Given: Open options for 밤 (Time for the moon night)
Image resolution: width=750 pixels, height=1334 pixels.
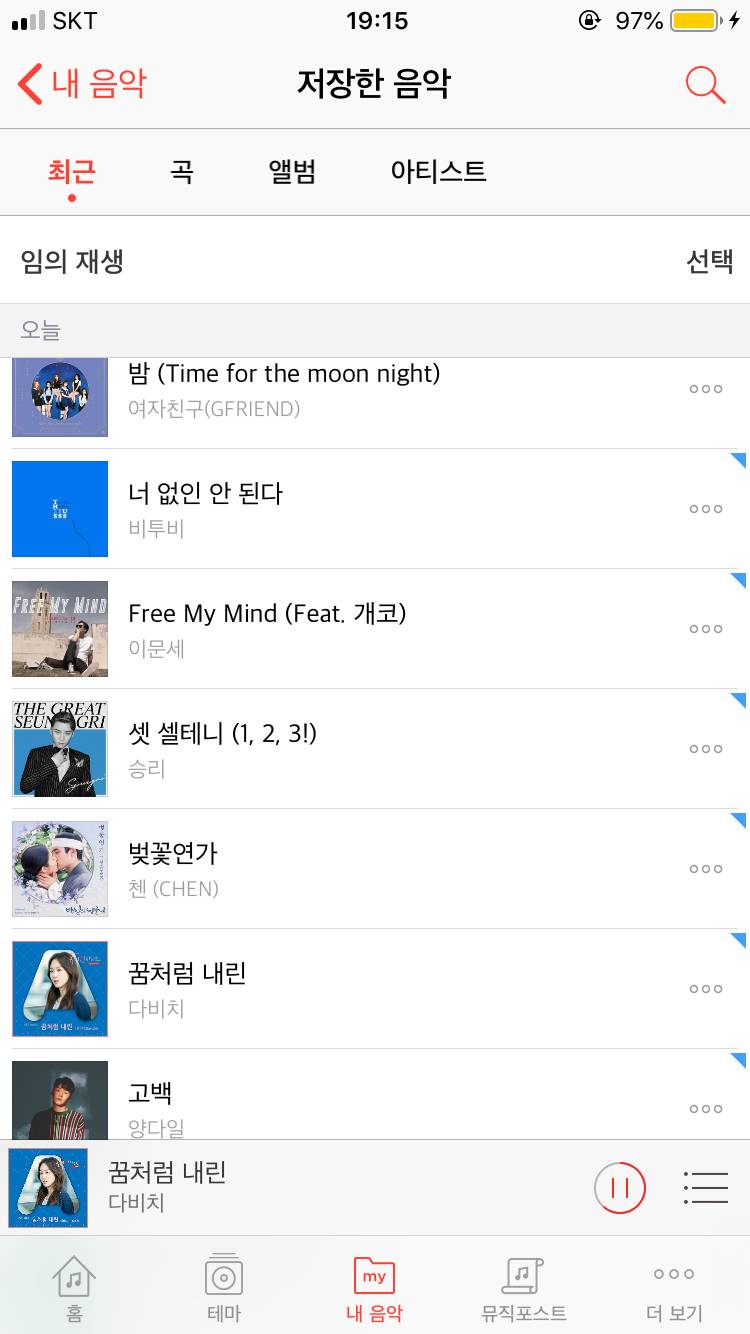Looking at the screenshot, I should (706, 389).
